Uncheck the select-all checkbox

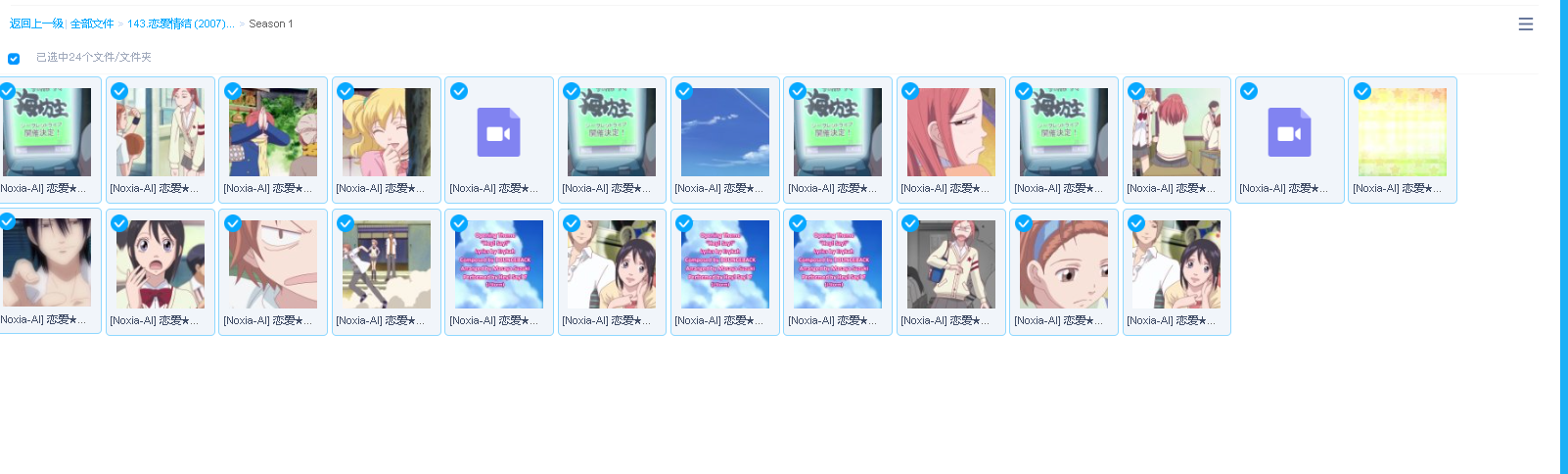pyautogui.click(x=14, y=59)
